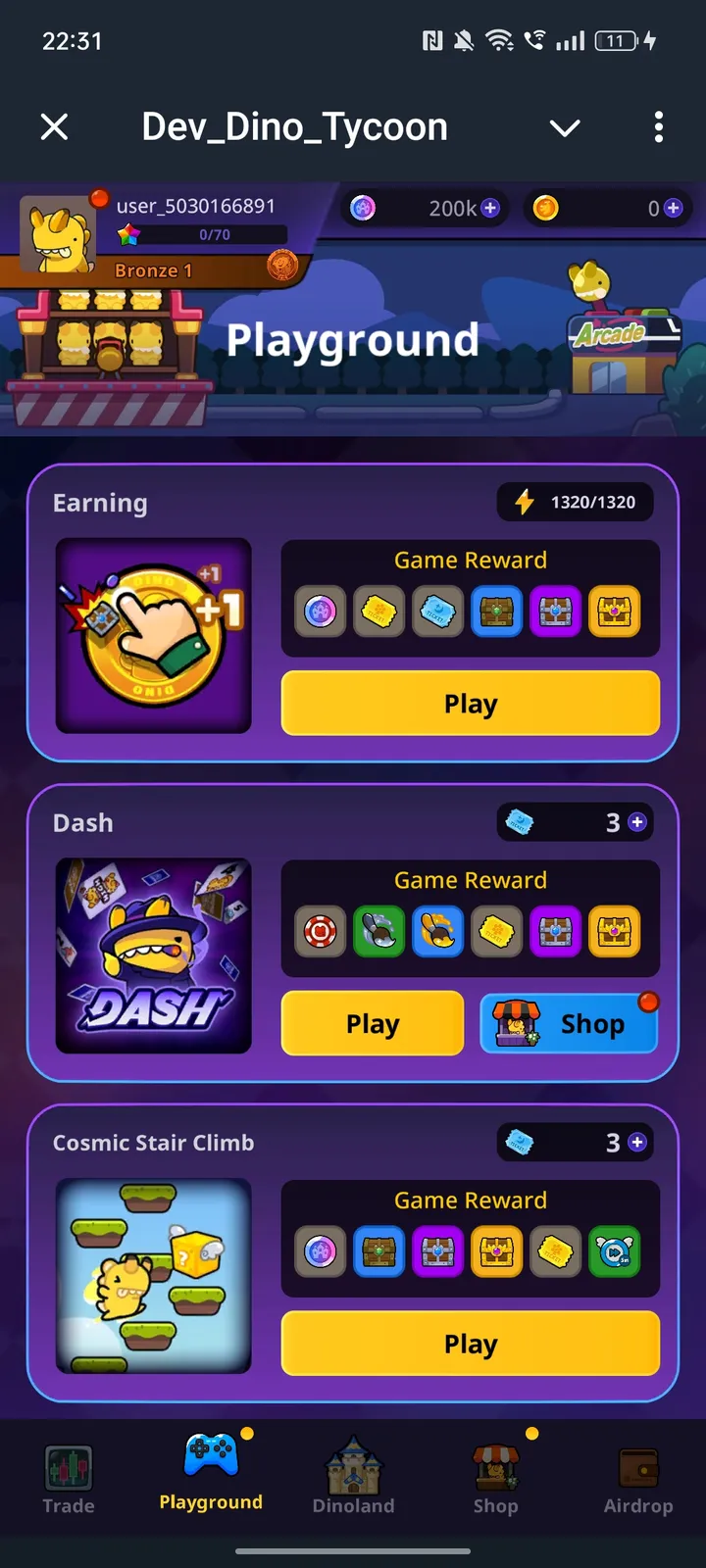The image size is (706, 1568).
Task: Add more gems via the 200k plus
Action: tap(490, 208)
